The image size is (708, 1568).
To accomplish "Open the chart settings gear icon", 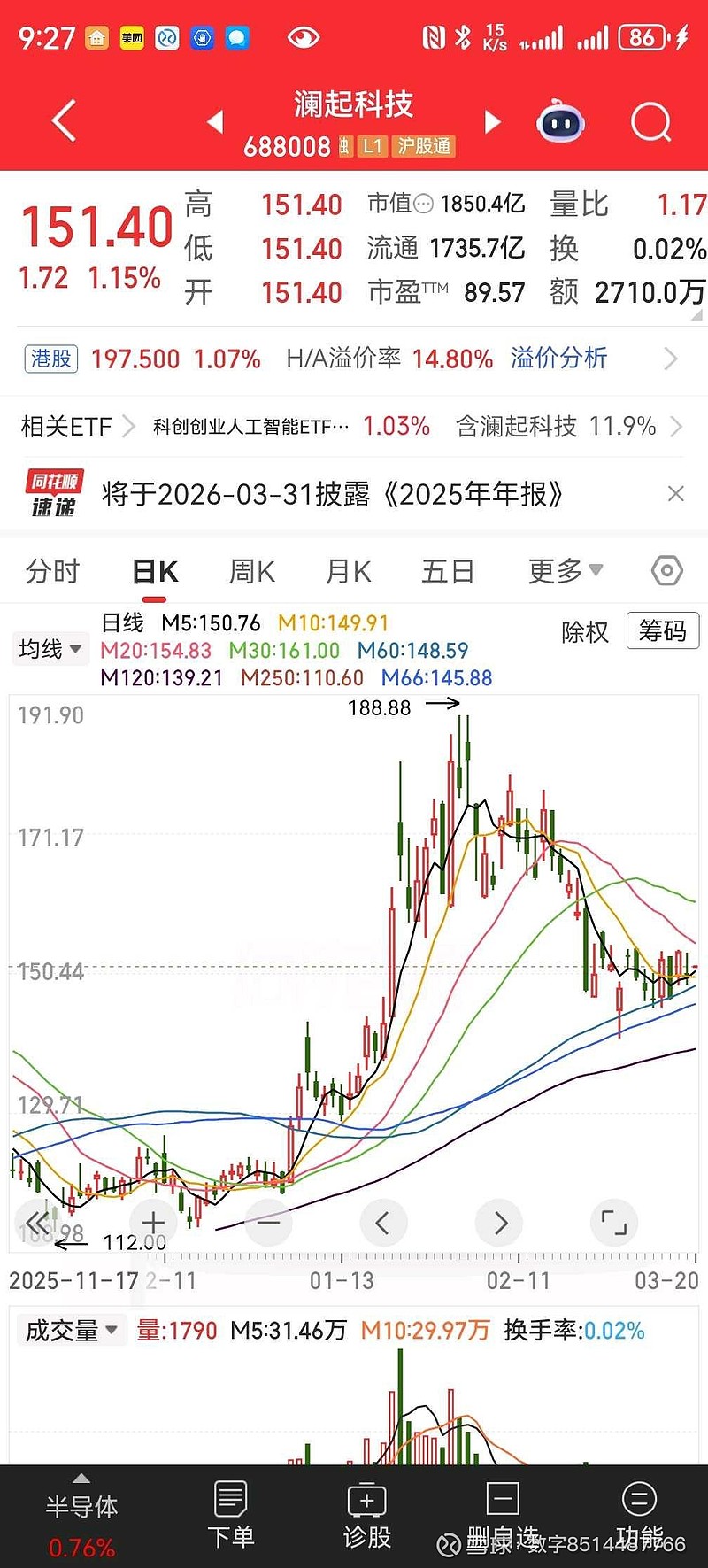I will 666,571.
